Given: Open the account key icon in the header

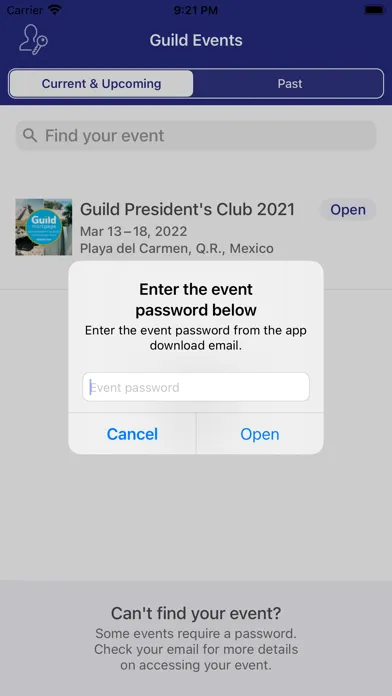Looking at the screenshot, I should [x=33, y=40].
